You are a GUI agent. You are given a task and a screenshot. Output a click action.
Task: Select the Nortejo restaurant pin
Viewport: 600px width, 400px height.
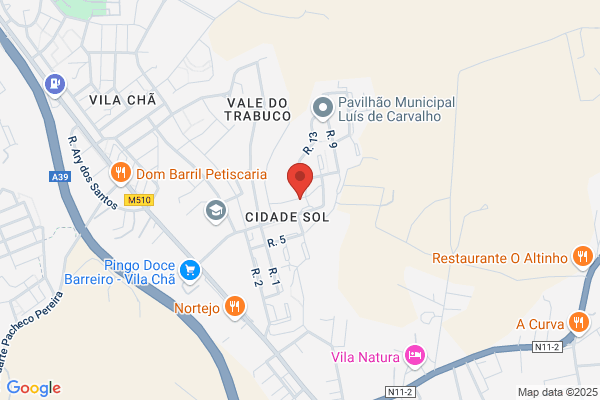point(235,307)
